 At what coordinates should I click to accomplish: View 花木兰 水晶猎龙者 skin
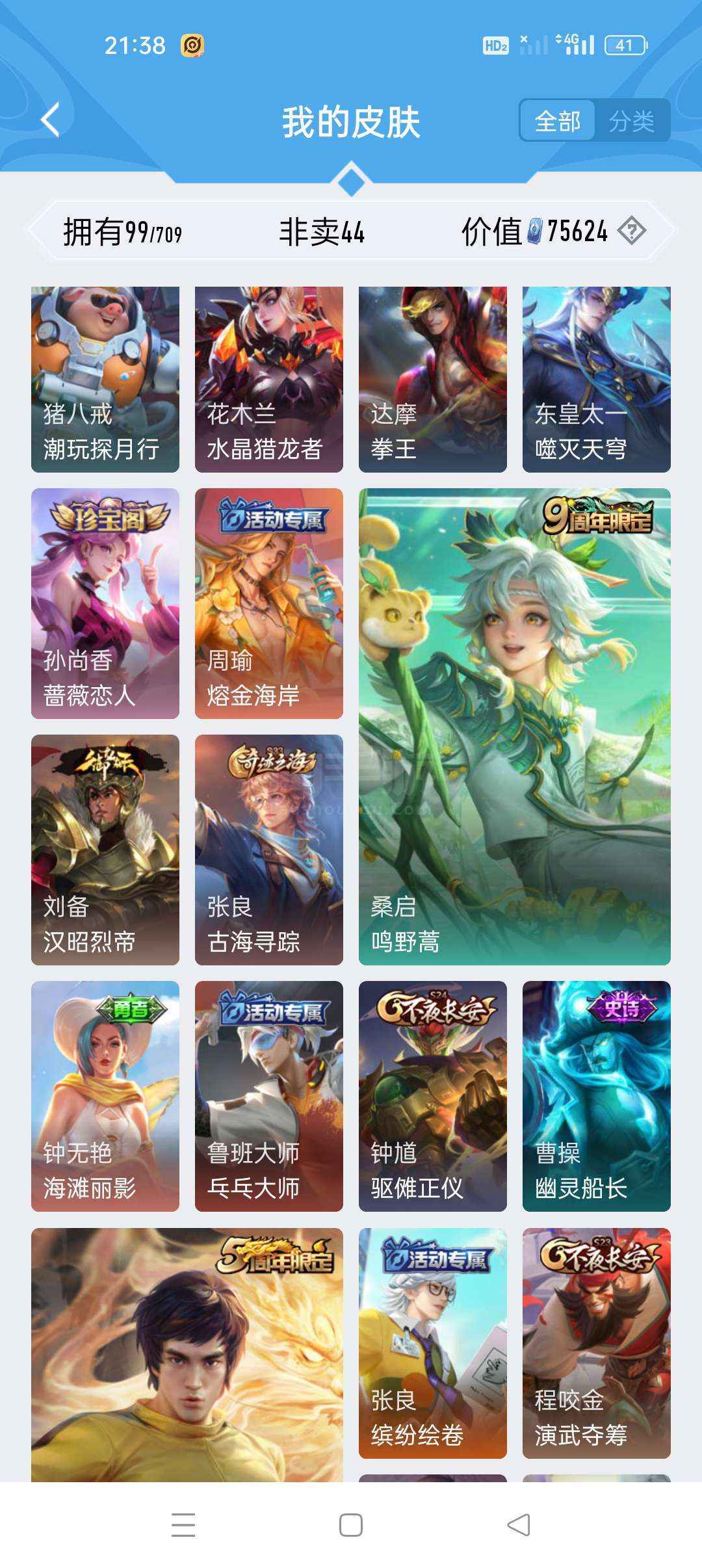tap(269, 380)
